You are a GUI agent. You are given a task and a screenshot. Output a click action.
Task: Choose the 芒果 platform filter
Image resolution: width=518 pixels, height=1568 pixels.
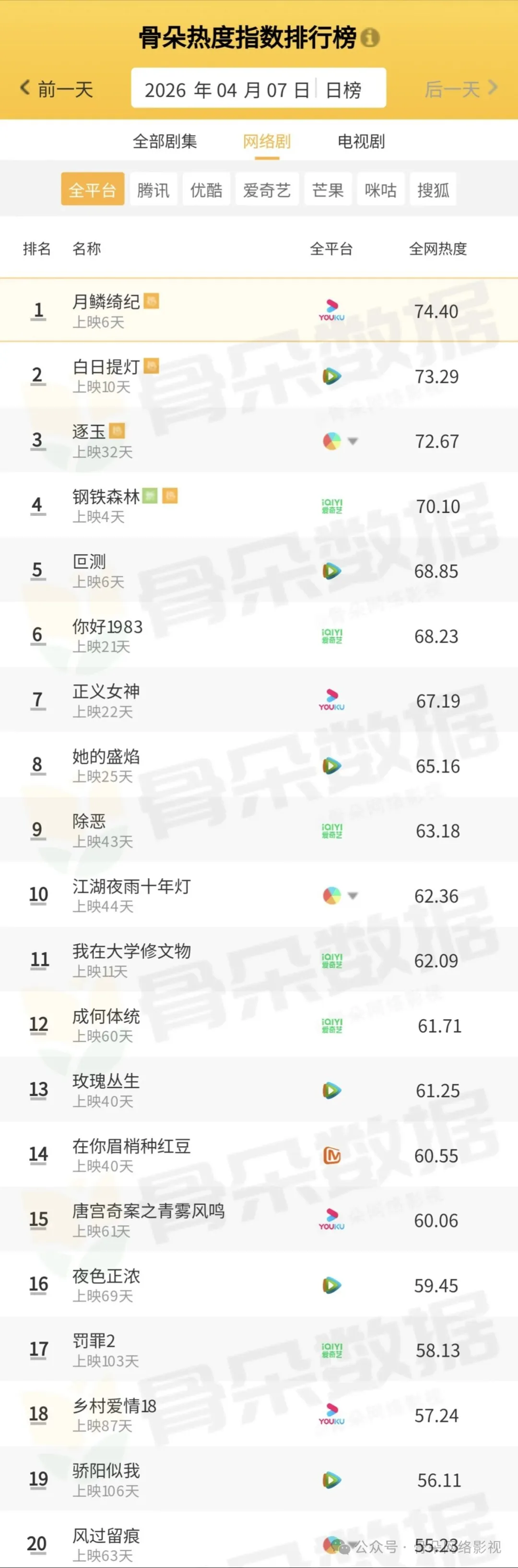tap(328, 190)
